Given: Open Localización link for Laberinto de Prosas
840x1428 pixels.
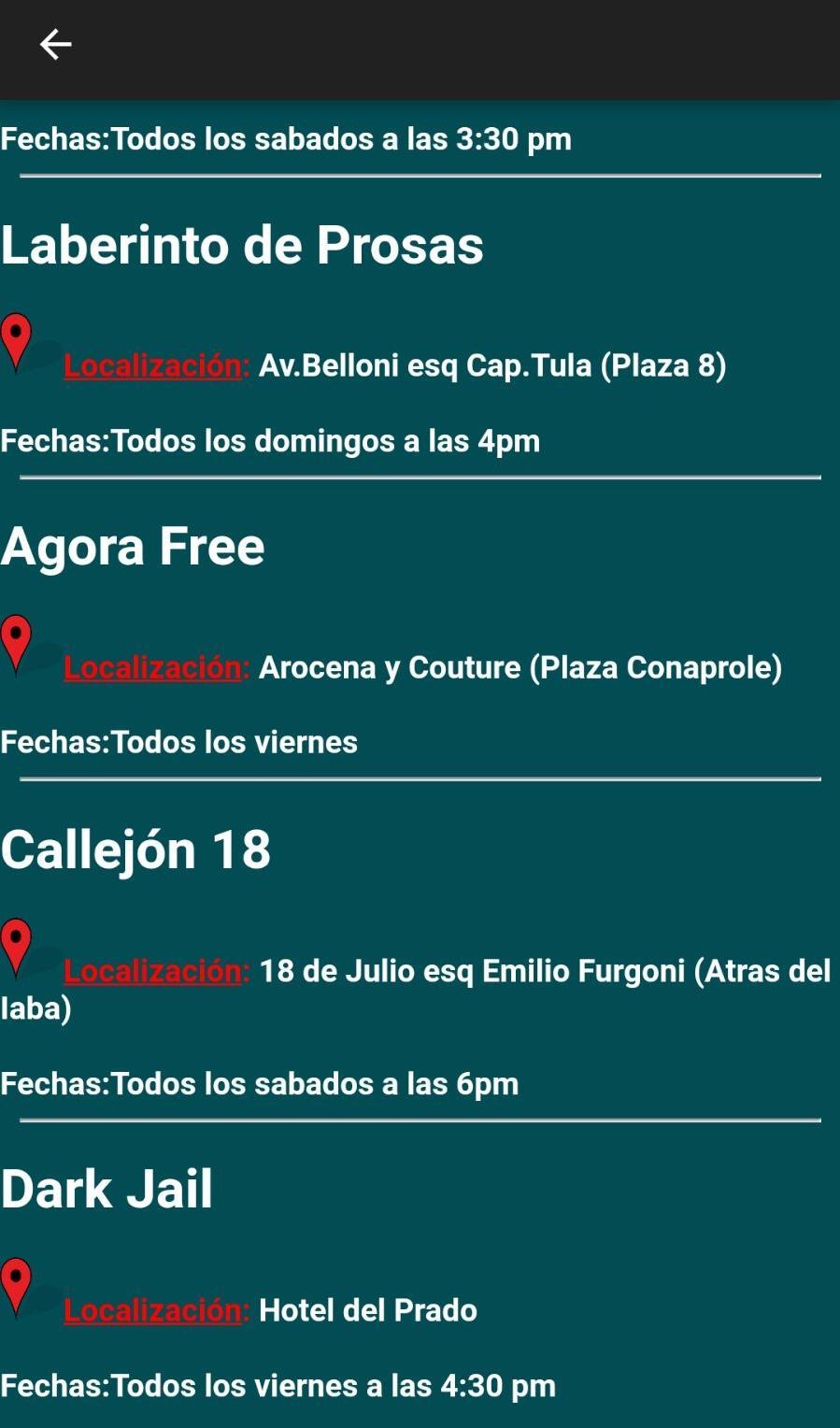Looking at the screenshot, I should [154, 365].
